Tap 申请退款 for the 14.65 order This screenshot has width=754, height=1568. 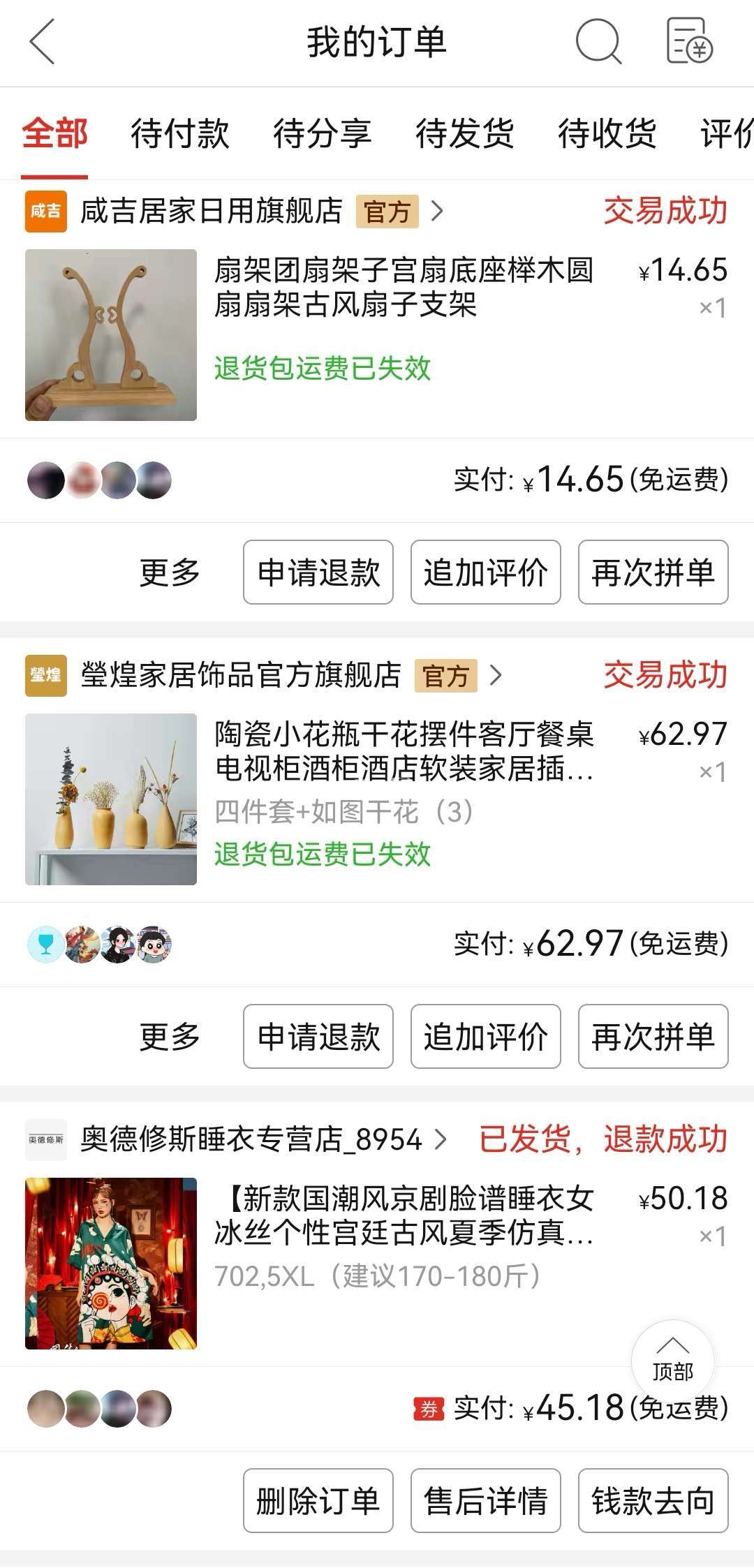[x=318, y=572]
